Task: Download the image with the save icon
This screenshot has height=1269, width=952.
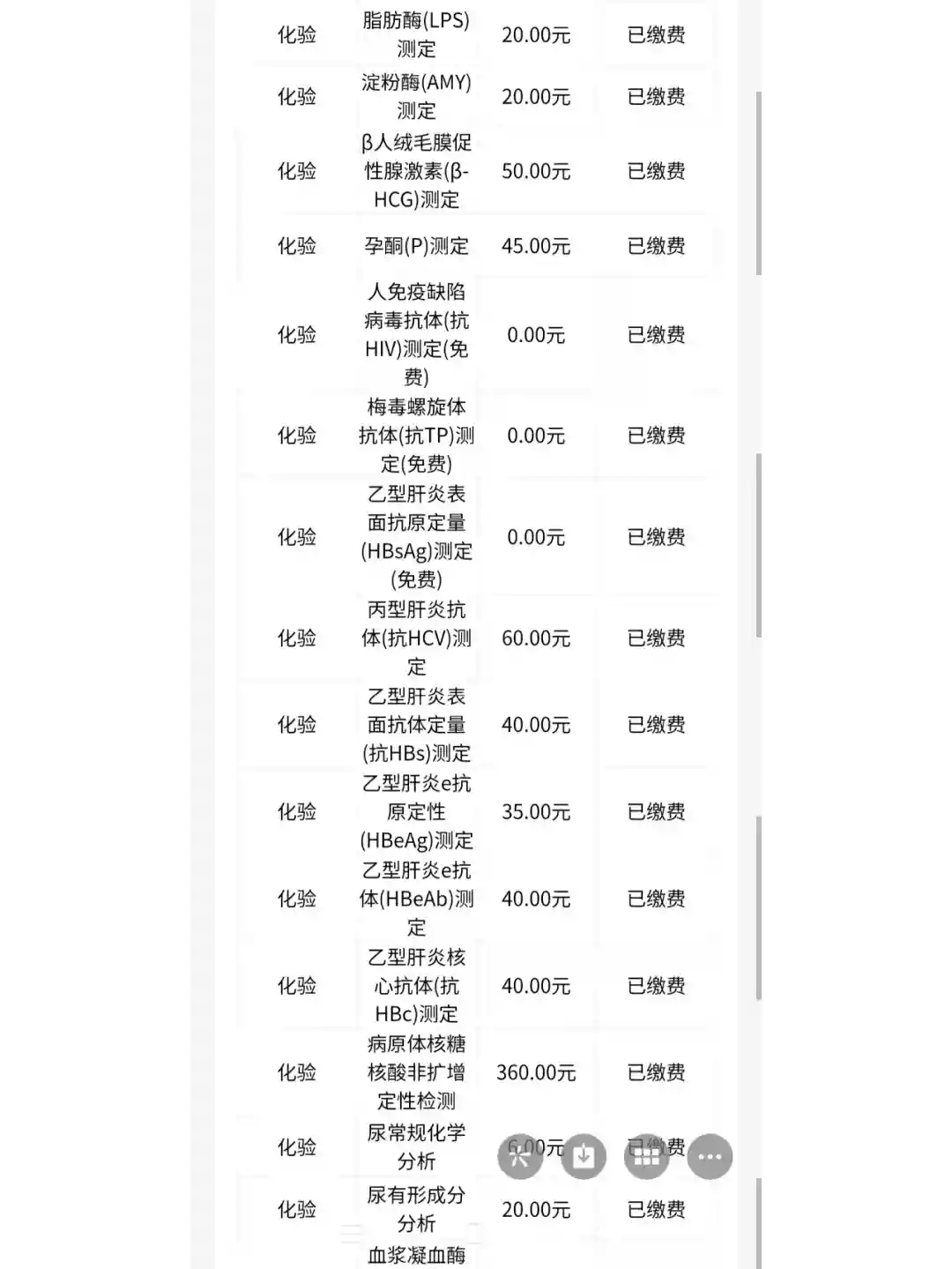Action: [584, 1156]
